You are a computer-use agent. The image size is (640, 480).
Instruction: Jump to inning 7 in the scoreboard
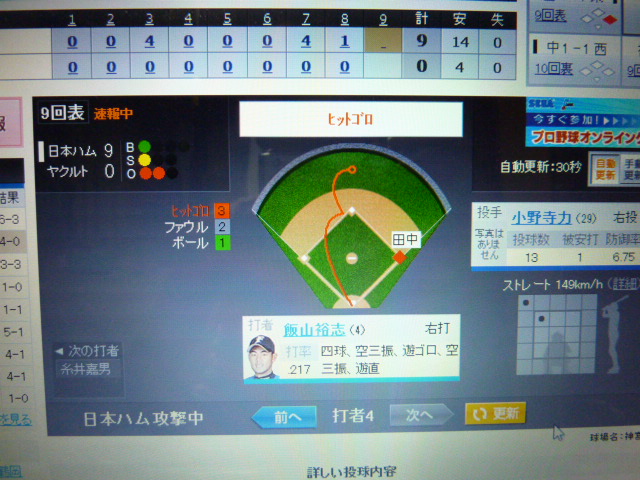point(304,19)
